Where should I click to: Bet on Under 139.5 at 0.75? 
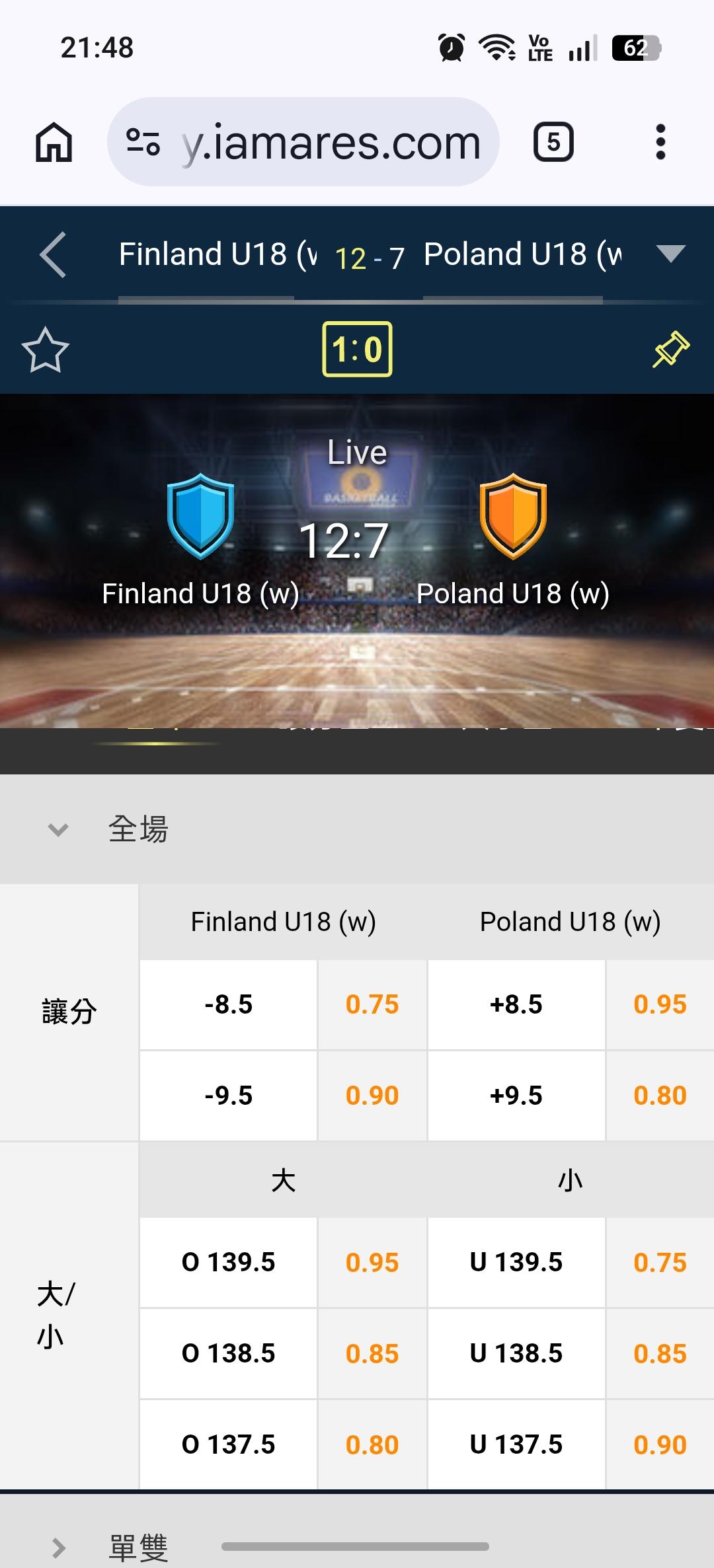point(571,1262)
